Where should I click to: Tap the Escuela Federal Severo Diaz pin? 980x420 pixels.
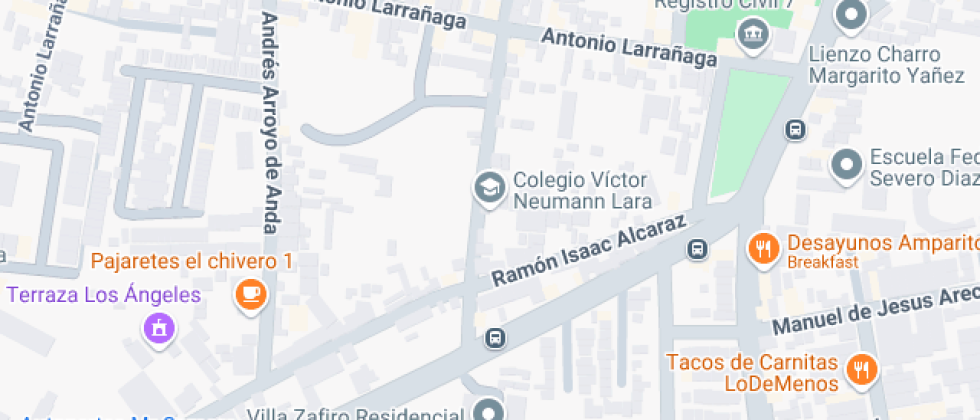848,165
